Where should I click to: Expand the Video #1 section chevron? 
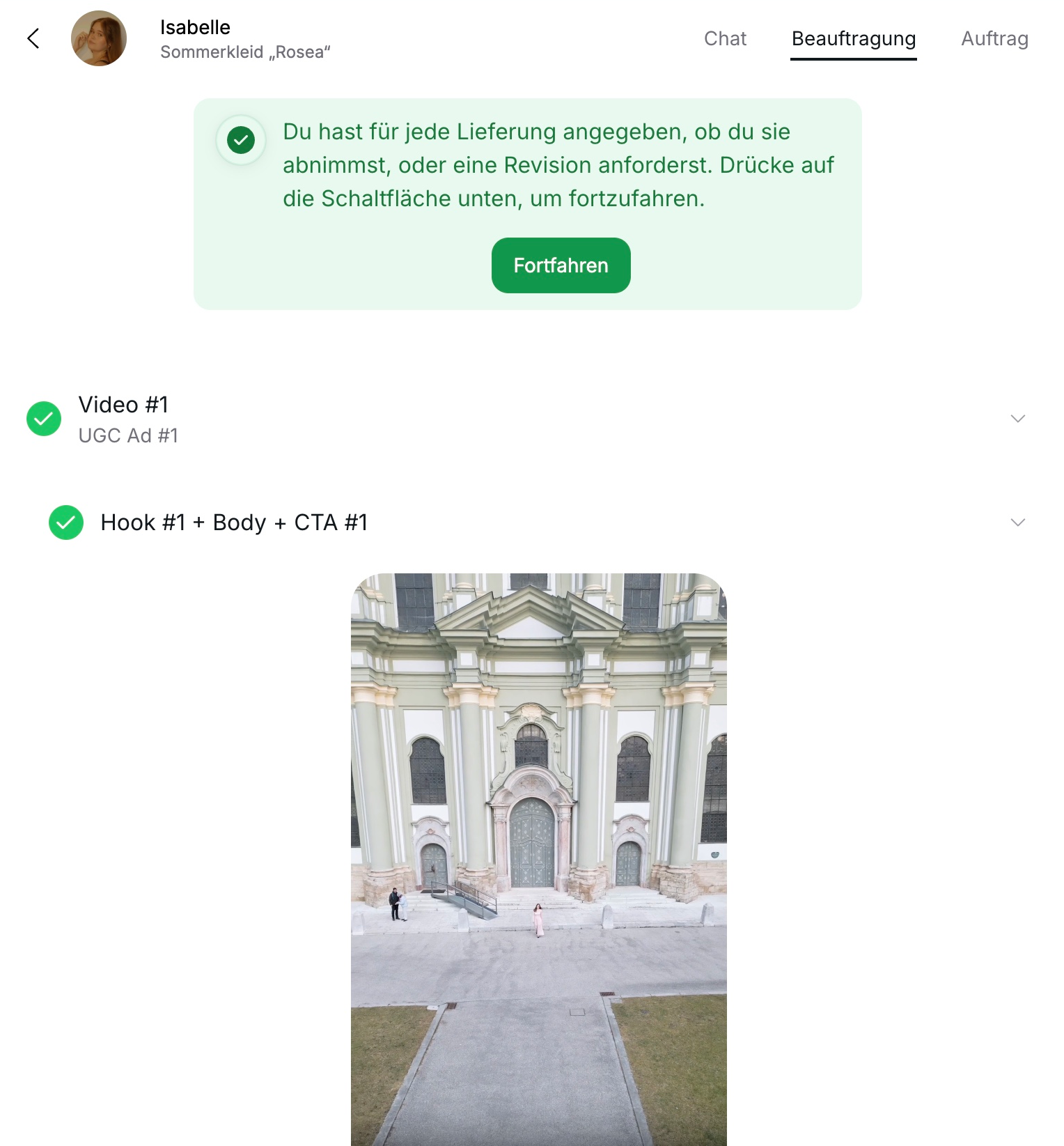pos(1017,419)
